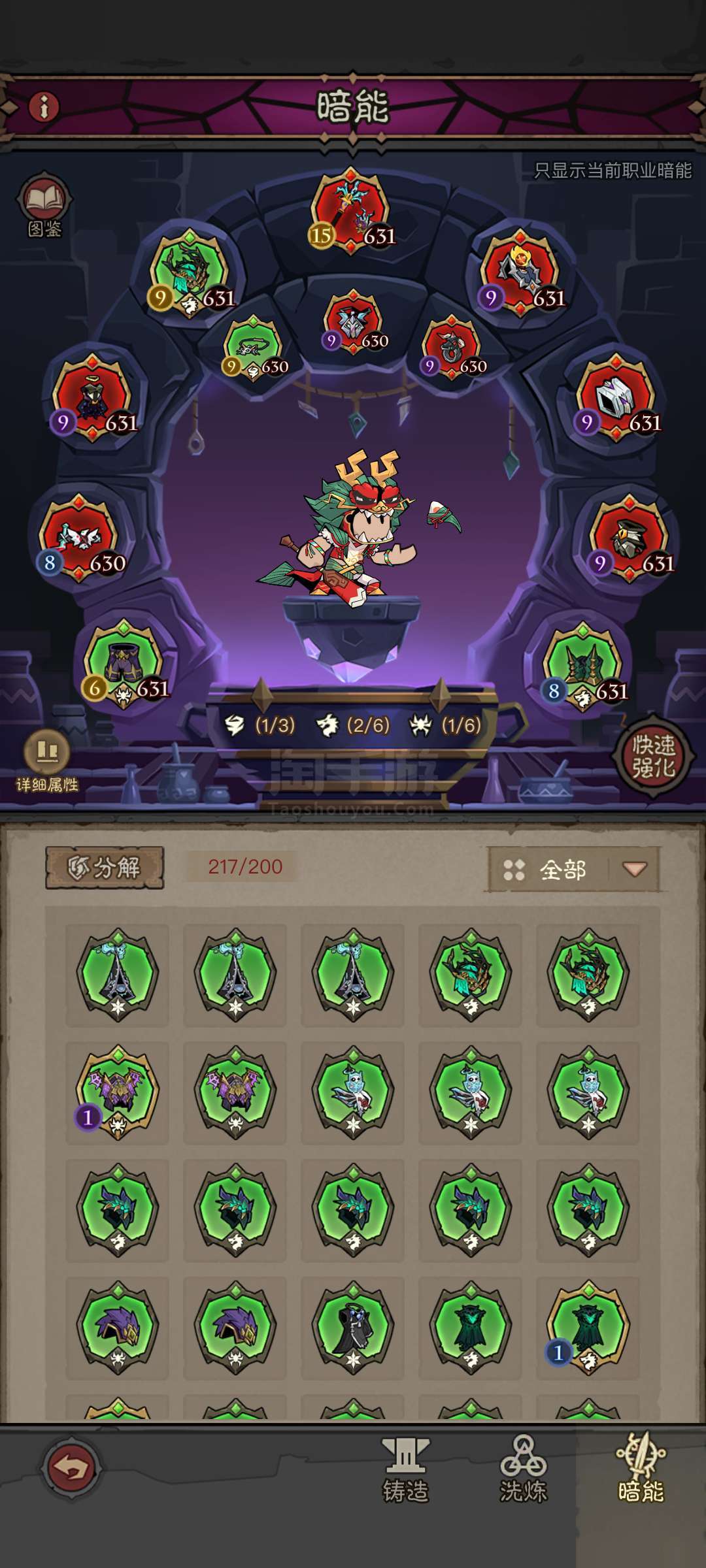Select the green ring slot rated 630
Viewport: 706px width, 1568px height.
click(254, 348)
